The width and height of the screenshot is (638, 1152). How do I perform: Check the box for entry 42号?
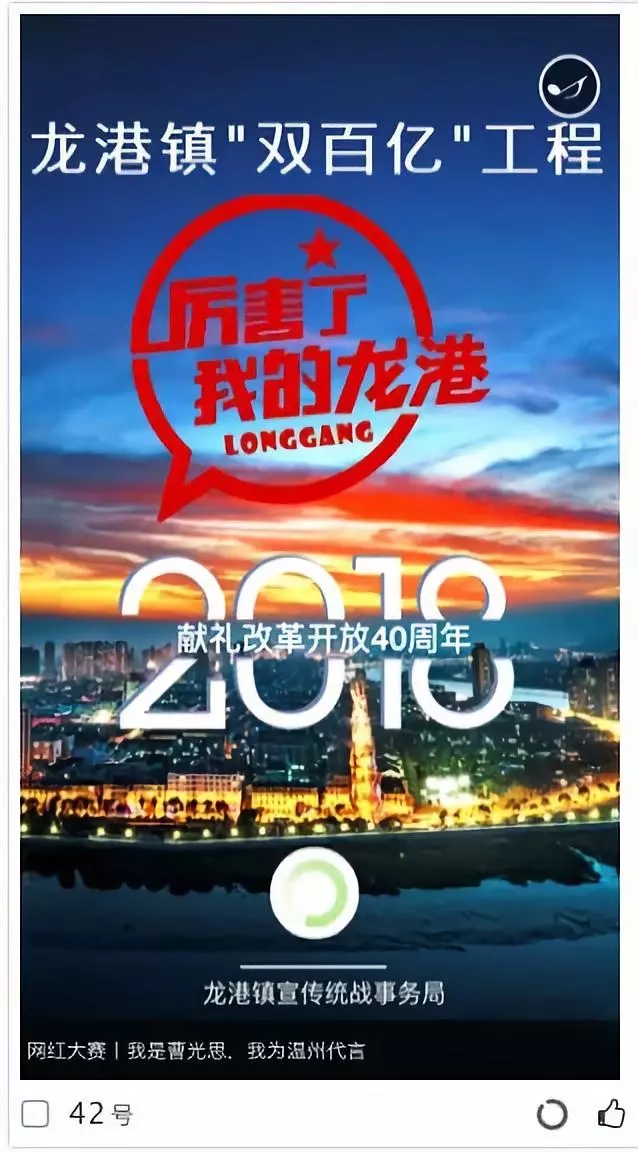click(x=35, y=1114)
